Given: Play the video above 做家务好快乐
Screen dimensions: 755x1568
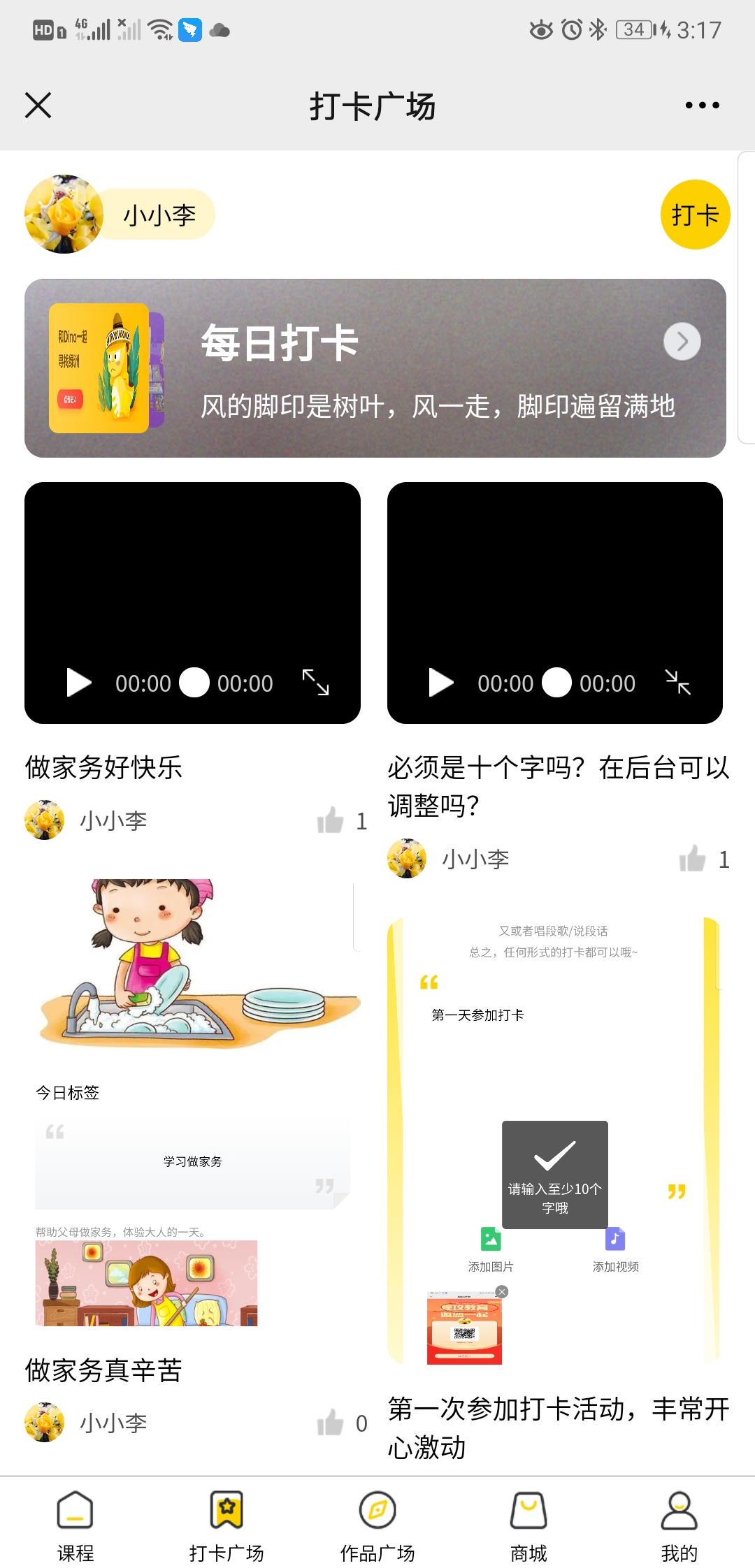Looking at the screenshot, I should [78, 683].
